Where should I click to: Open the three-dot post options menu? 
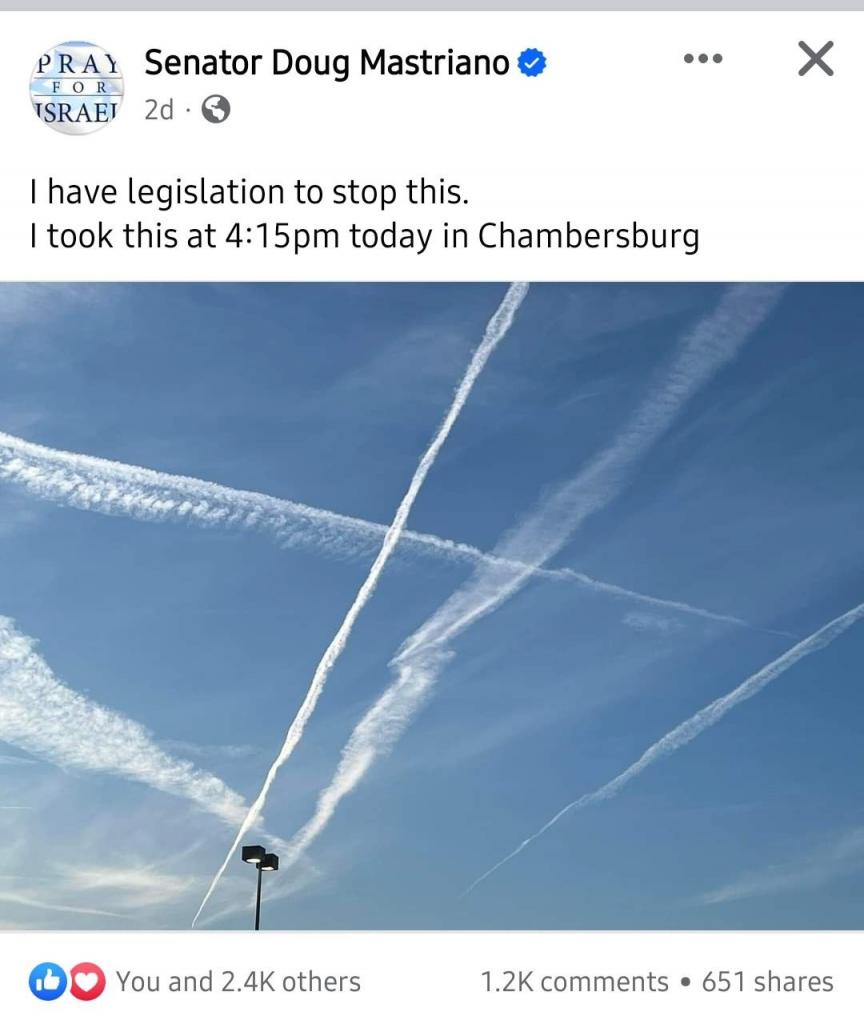702,60
